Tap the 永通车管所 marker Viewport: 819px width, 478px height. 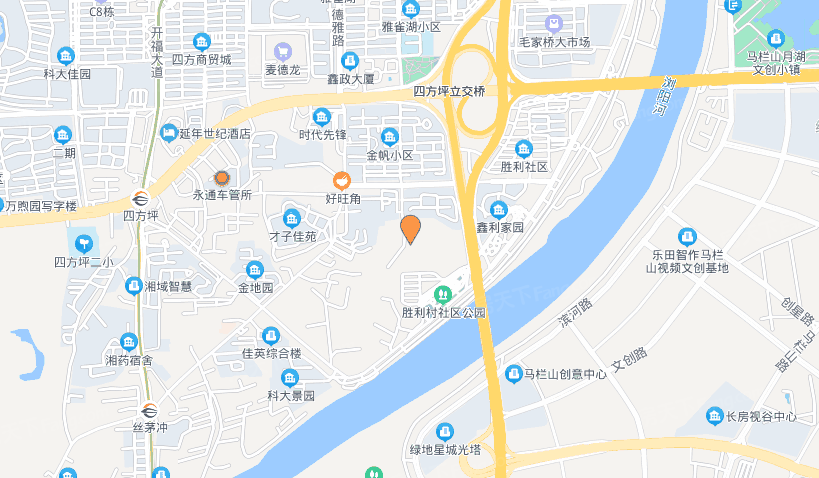pos(222,177)
